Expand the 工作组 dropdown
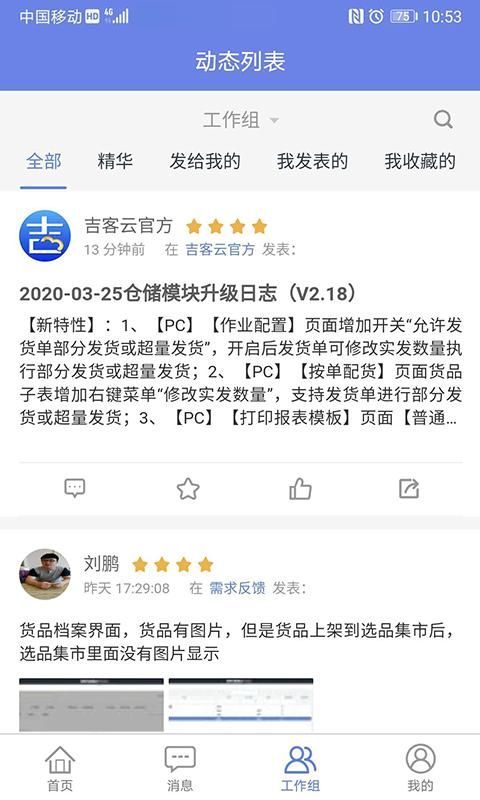 (241, 120)
